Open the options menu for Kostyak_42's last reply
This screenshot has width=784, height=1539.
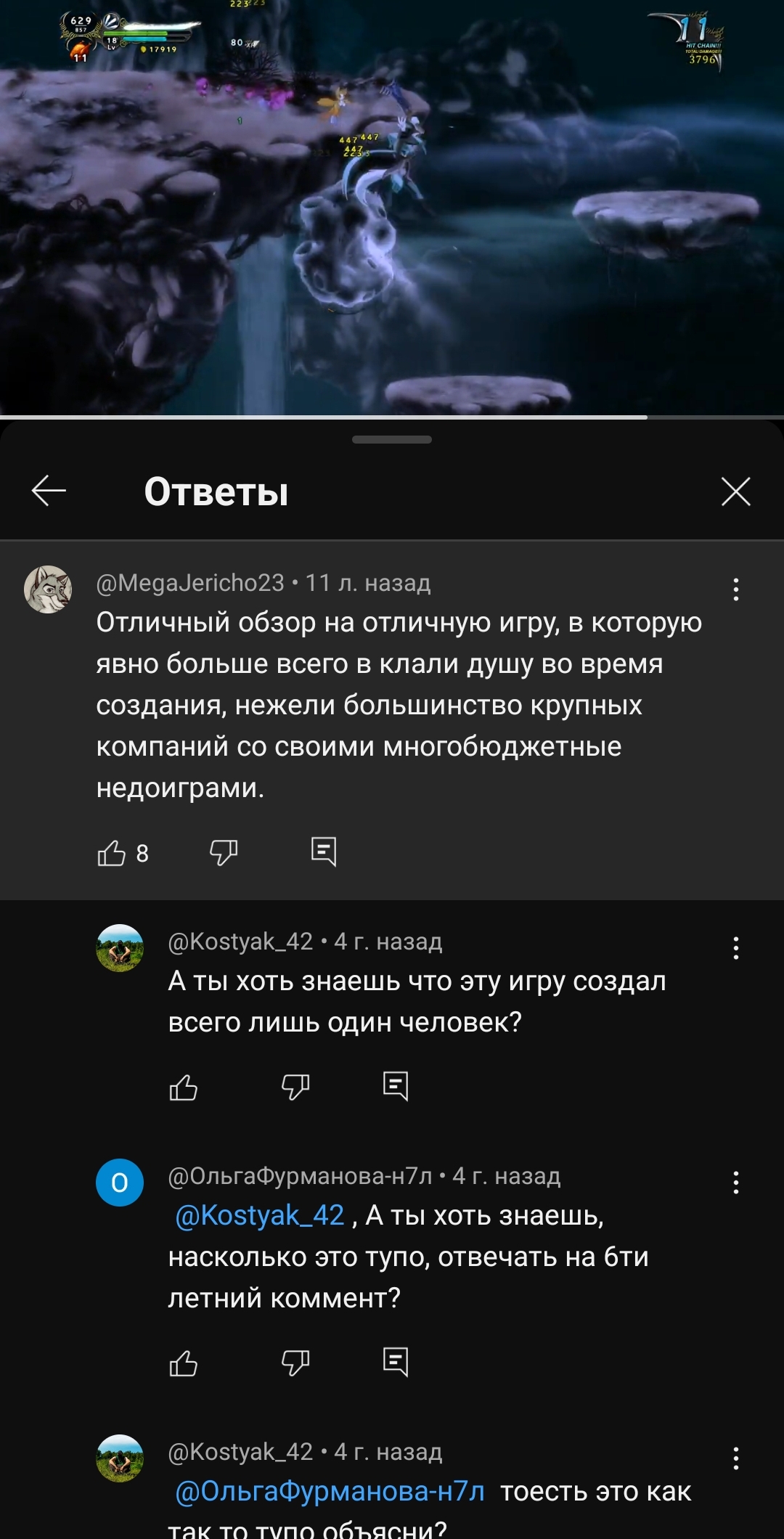[736, 1458]
